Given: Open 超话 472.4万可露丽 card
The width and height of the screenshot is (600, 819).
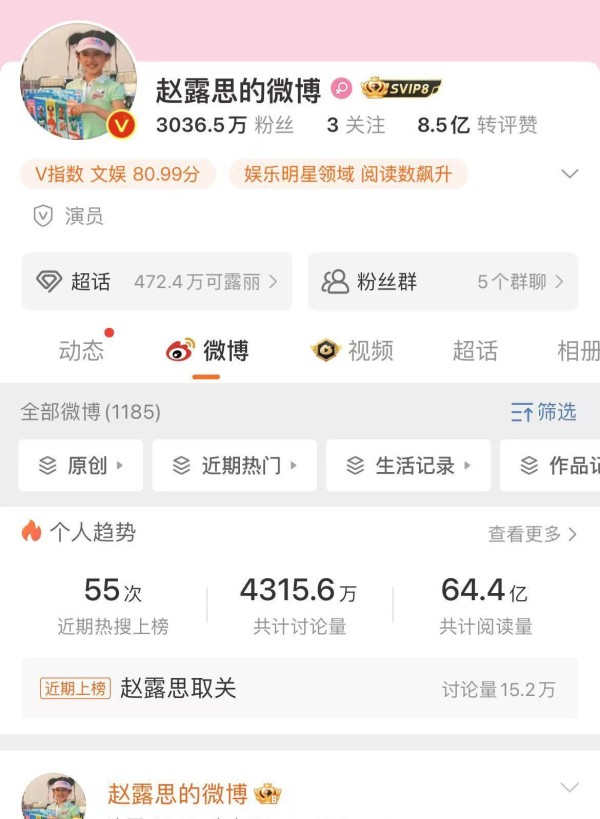Looking at the screenshot, I should pos(157,282).
